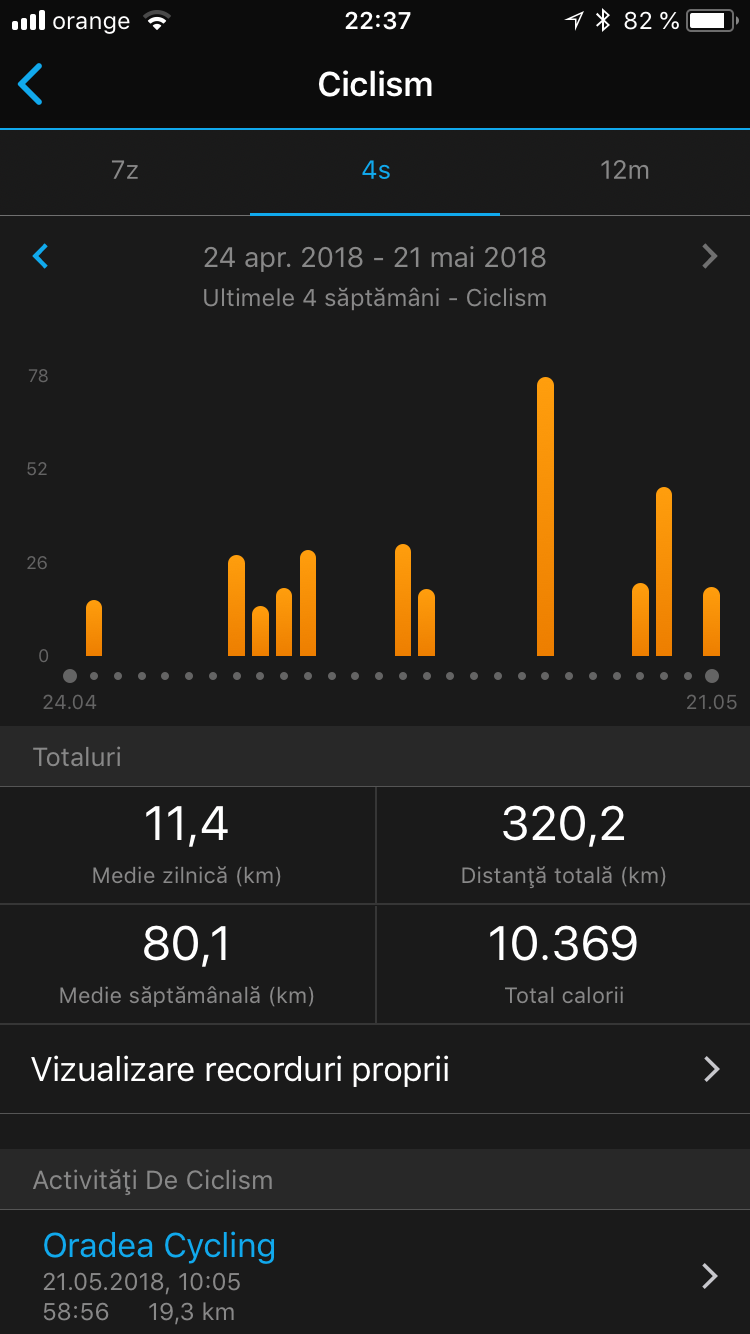Viewport: 750px width, 1334px height.
Task: Show the next 4-week period
Action: tap(709, 257)
